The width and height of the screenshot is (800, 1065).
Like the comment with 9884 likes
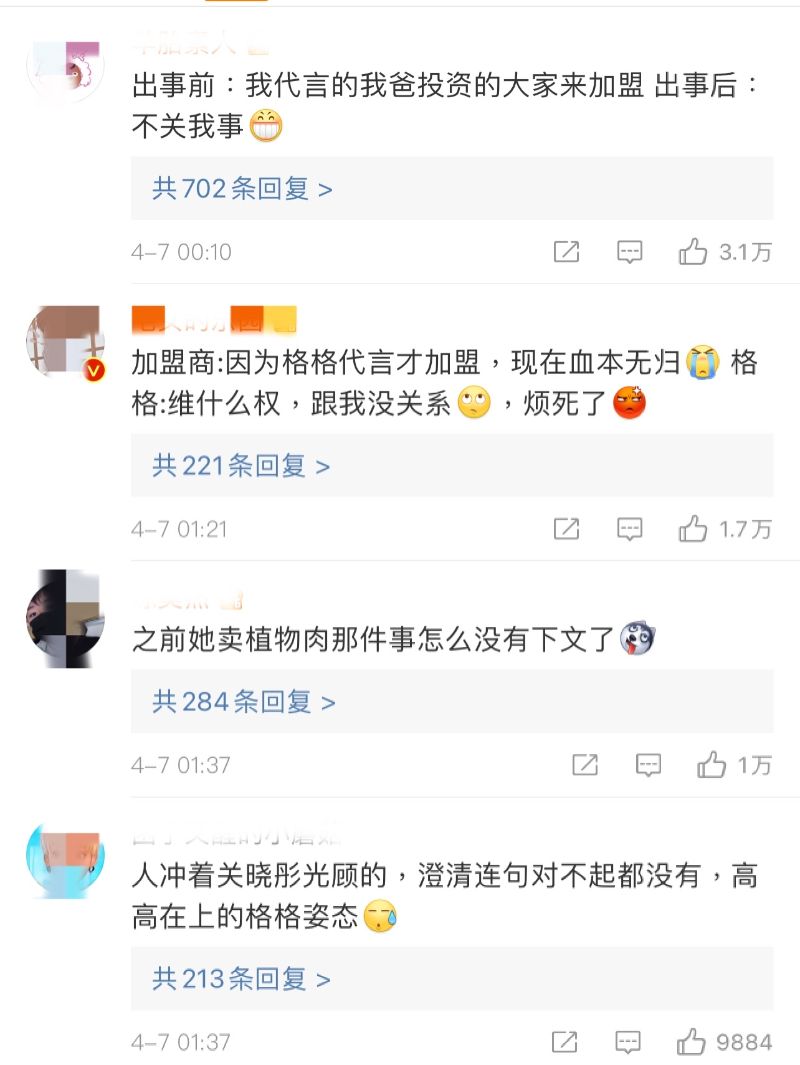(691, 1042)
